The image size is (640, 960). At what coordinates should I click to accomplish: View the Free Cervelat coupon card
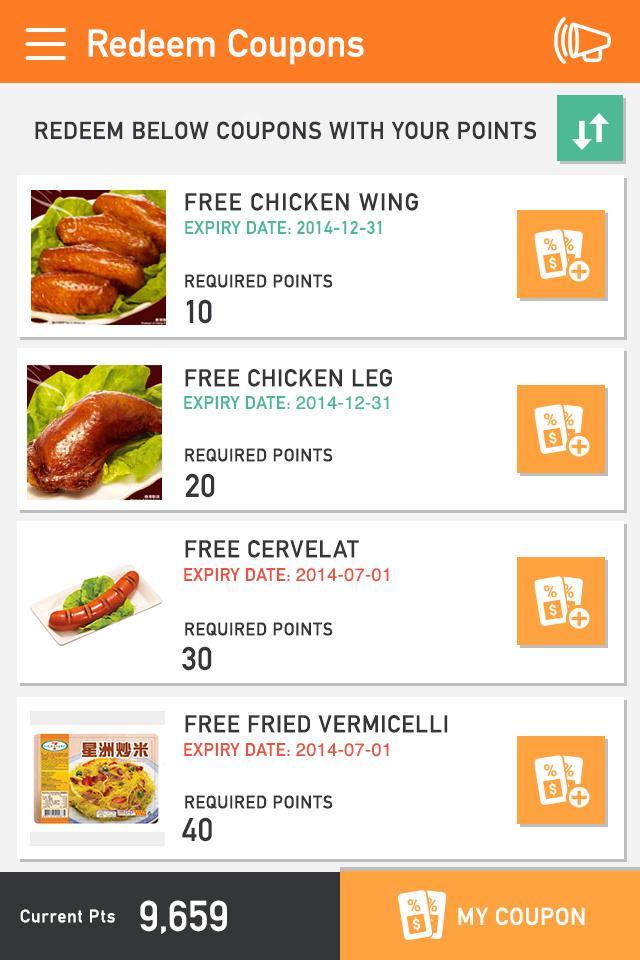click(x=300, y=603)
